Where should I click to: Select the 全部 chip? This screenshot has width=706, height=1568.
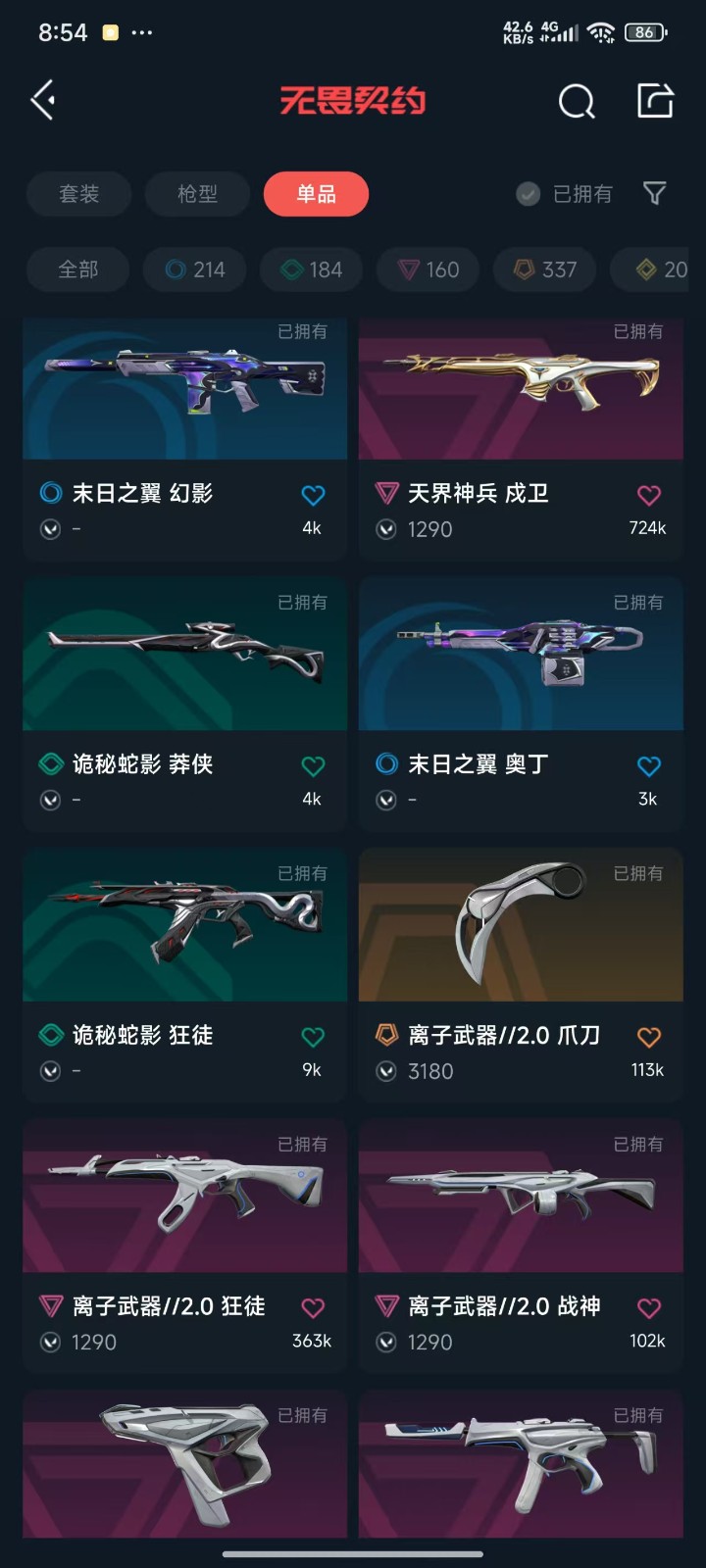(x=77, y=269)
